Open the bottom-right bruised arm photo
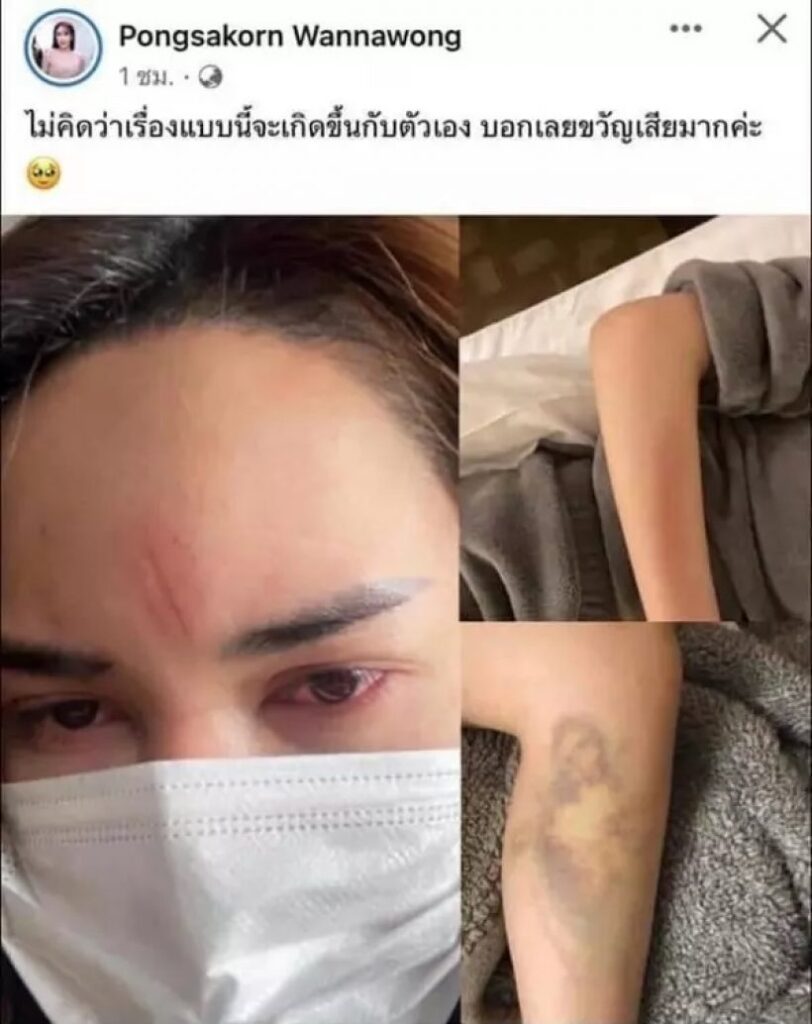812x1024 pixels. [637, 825]
